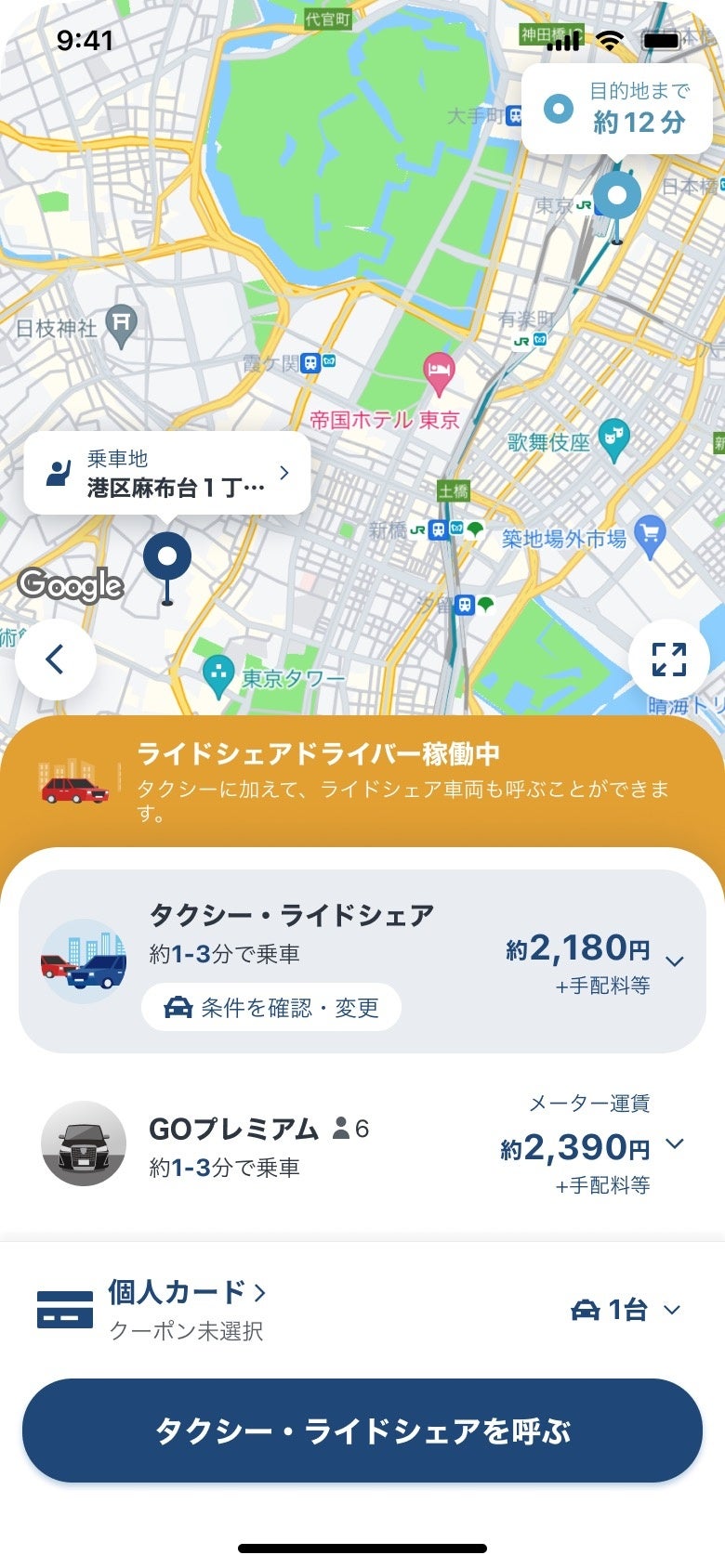Expand the map to full screen
The image size is (725, 1568).
tap(668, 660)
